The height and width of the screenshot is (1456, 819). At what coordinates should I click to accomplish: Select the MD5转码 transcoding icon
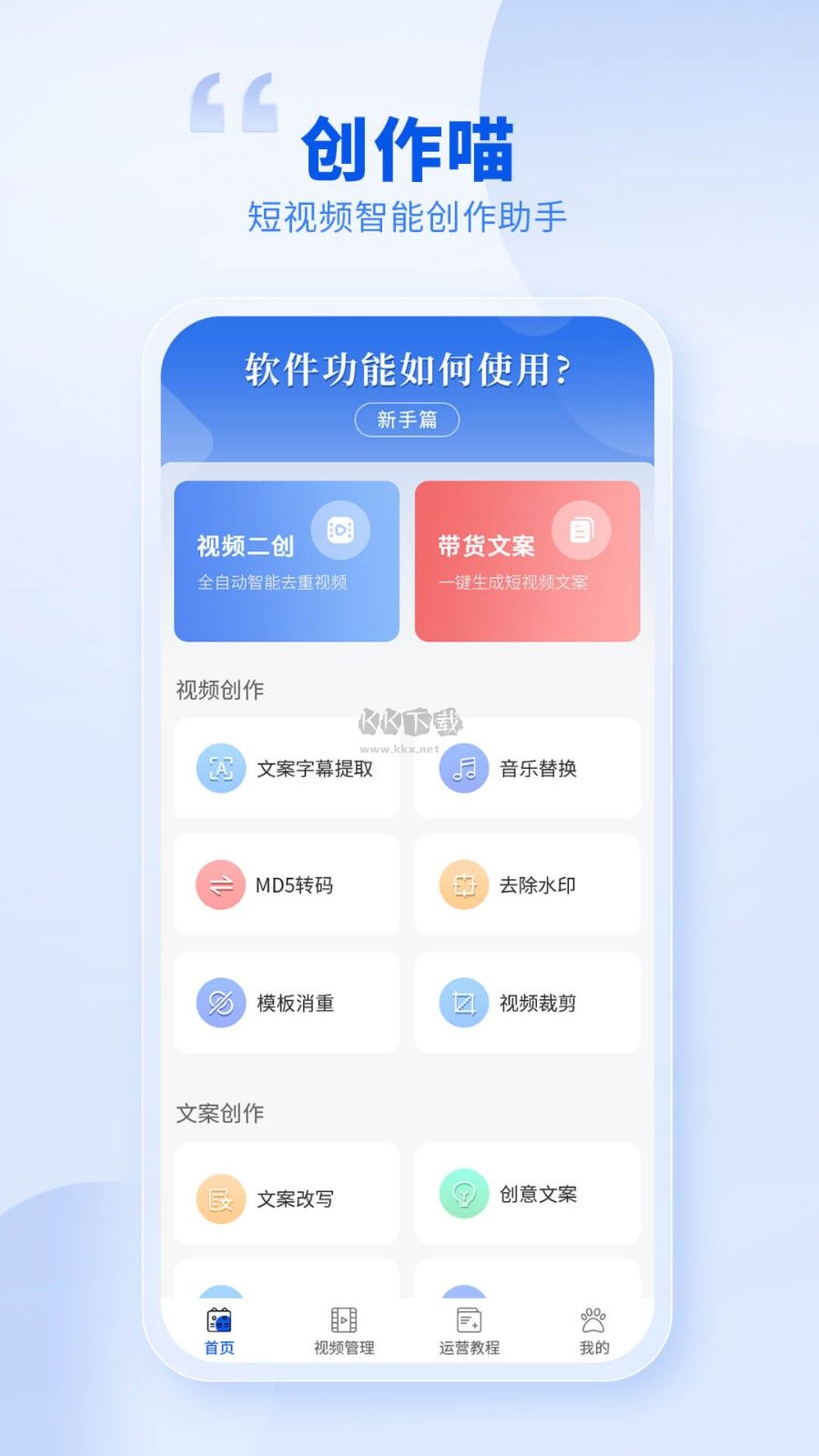219,885
